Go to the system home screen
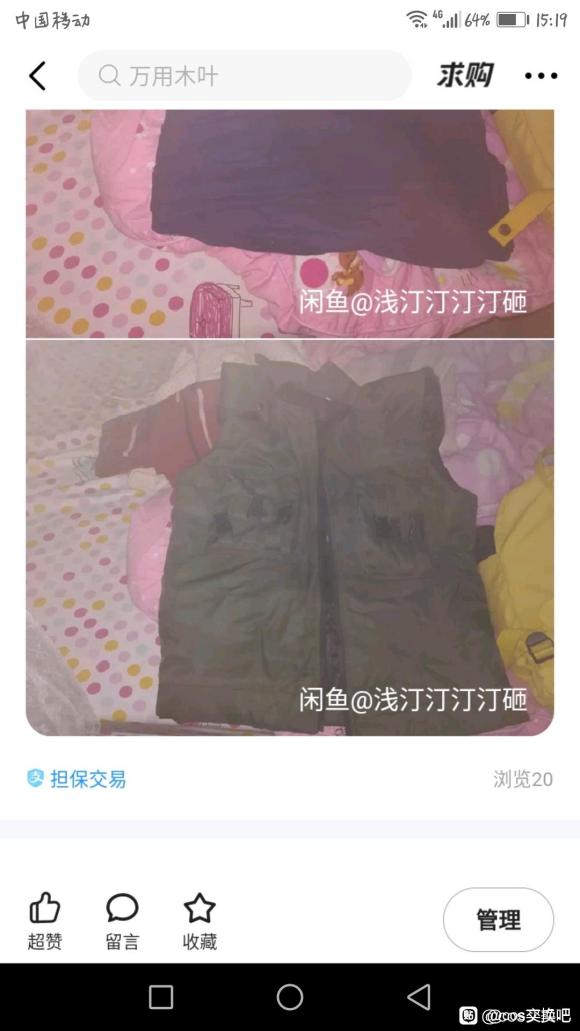Screen dimensions: 580x1031 coord(290,997)
